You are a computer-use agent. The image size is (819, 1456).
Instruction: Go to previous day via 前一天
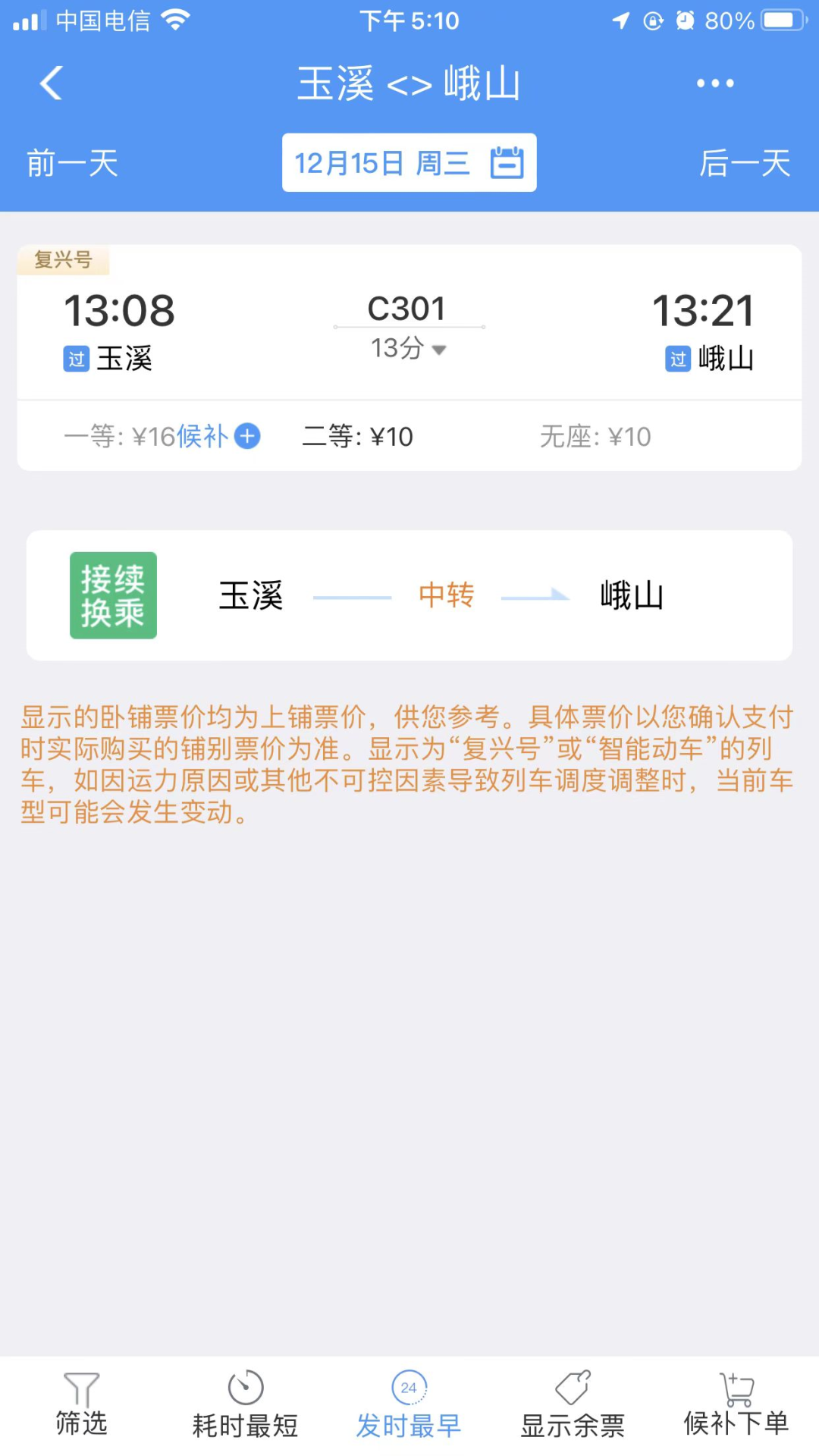pyautogui.click(x=70, y=163)
